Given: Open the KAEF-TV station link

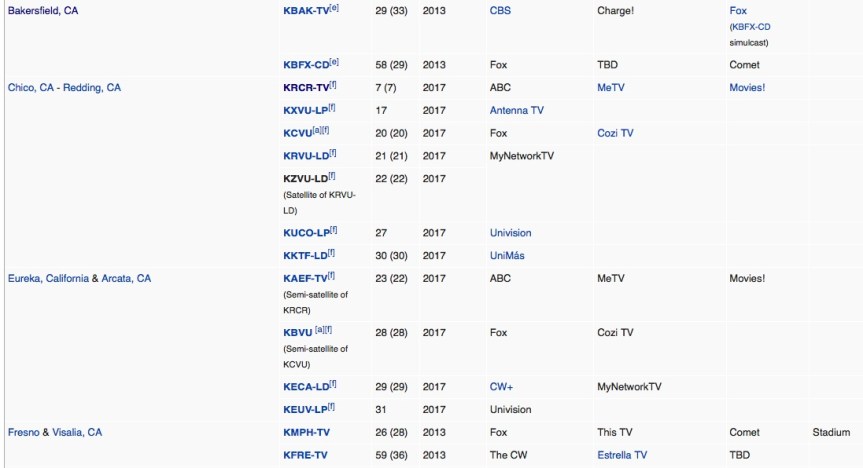Looking at the screenshot, I should [305, 278].
